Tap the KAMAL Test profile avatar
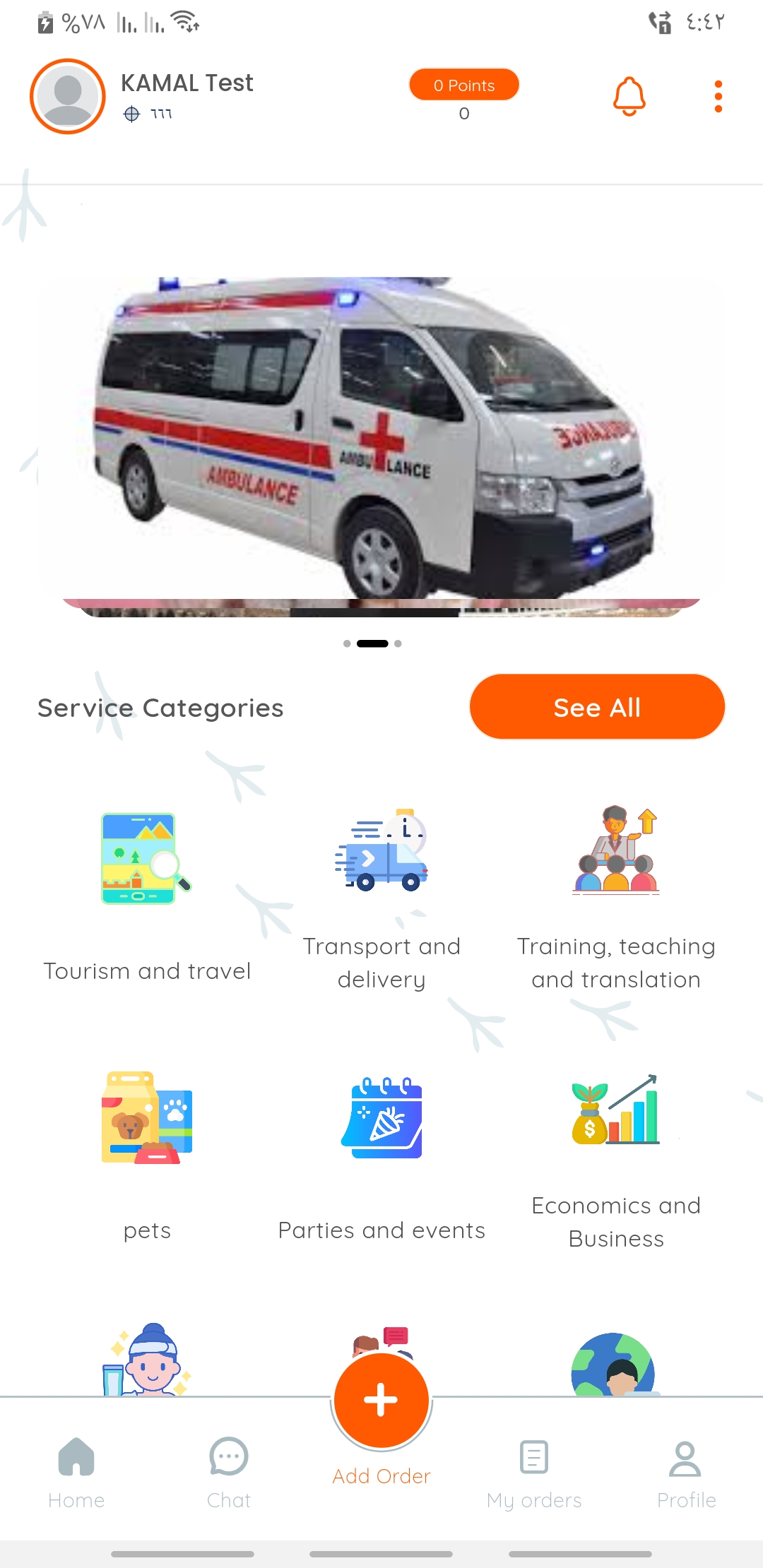 coord(68,96)
